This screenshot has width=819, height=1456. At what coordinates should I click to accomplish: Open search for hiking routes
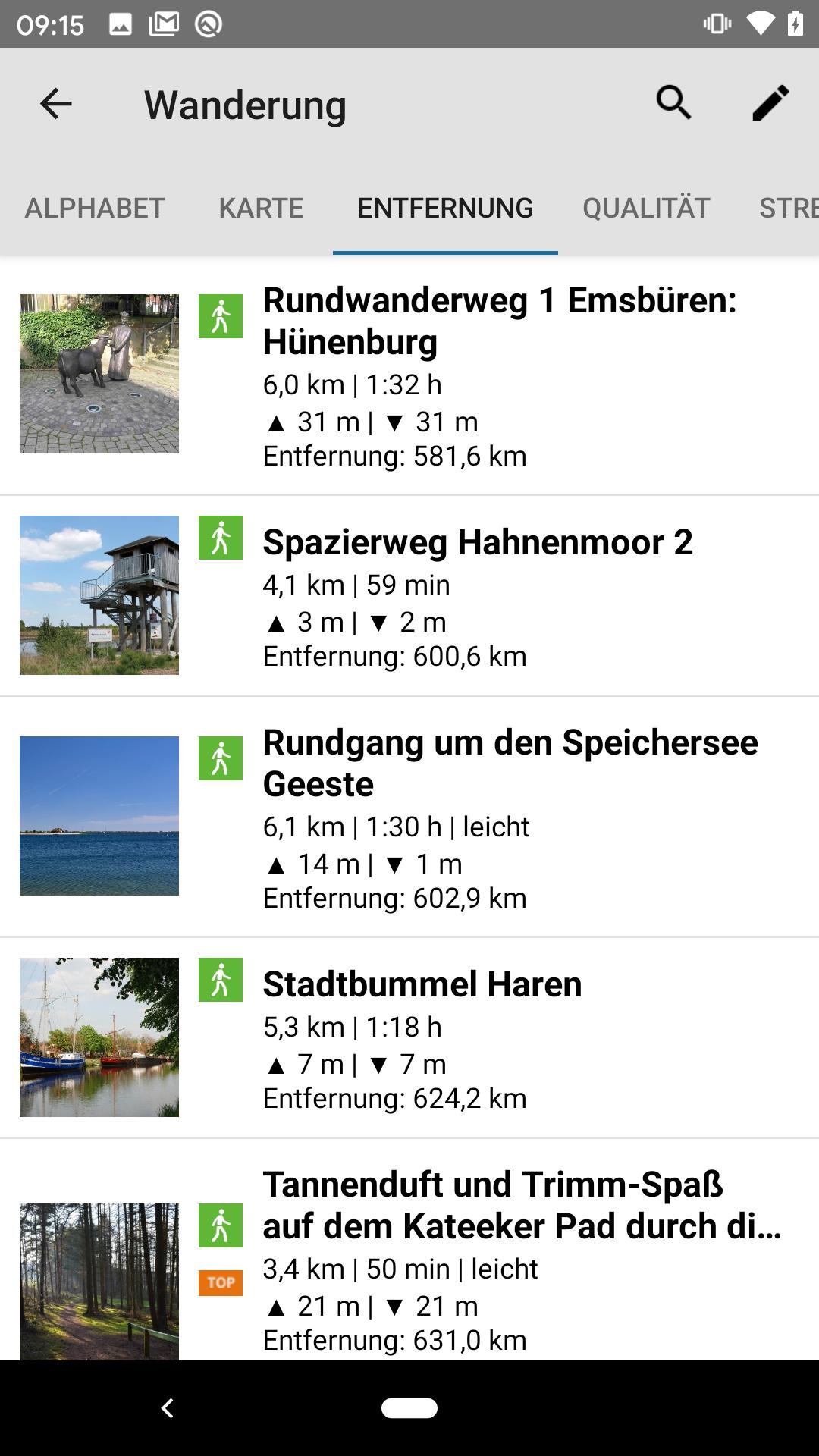coord(673,103)
